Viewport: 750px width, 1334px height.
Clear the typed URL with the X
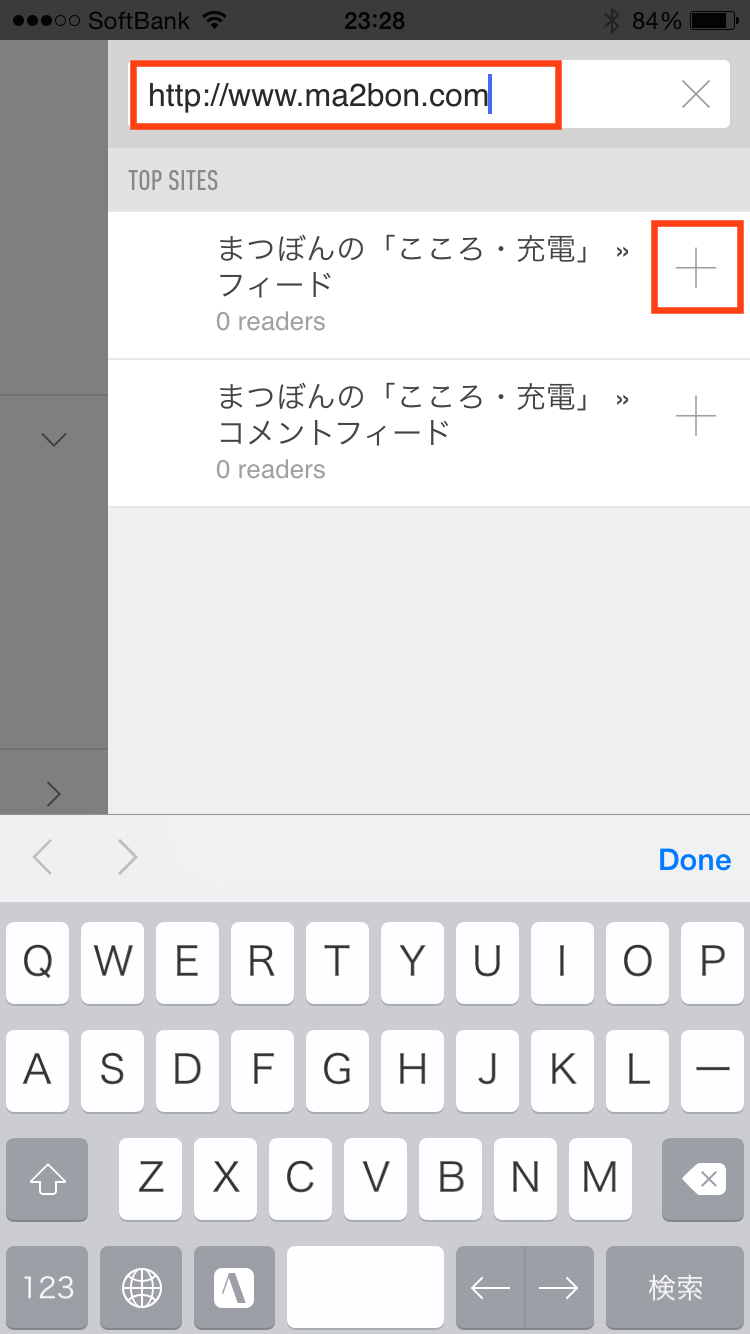[695, 95]
